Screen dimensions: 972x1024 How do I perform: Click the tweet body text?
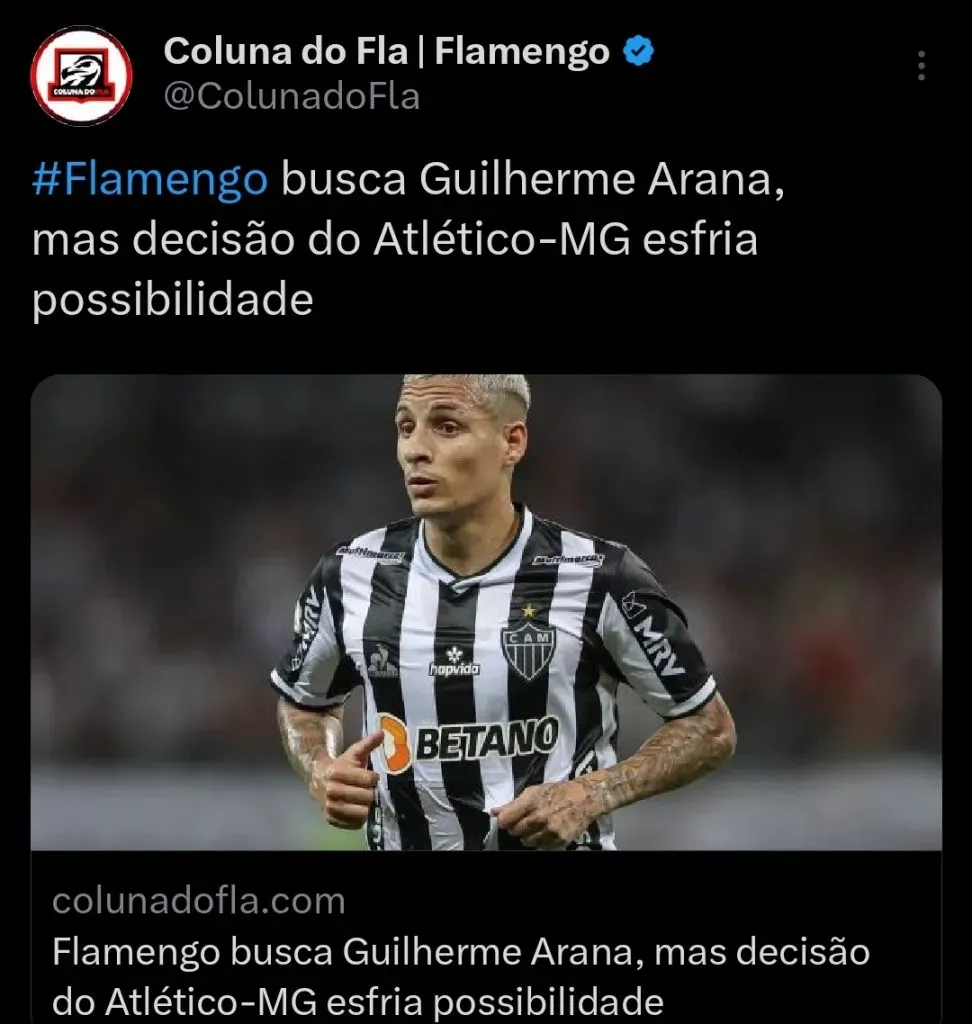[400, 240]
